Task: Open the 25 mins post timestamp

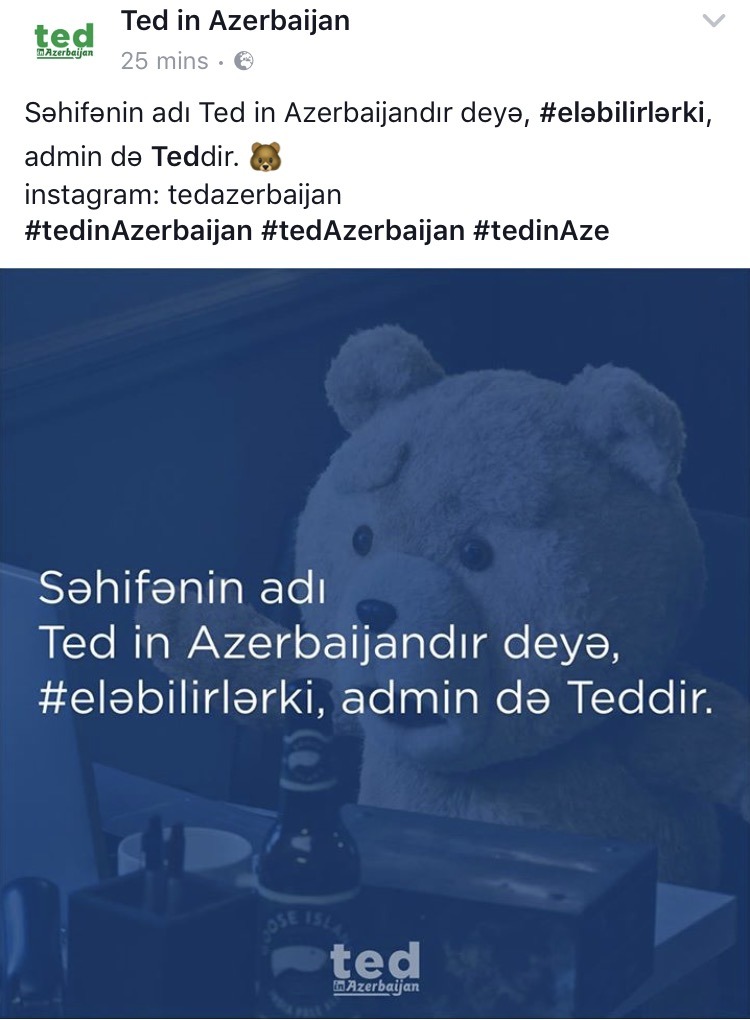Action: click(164, 61)
